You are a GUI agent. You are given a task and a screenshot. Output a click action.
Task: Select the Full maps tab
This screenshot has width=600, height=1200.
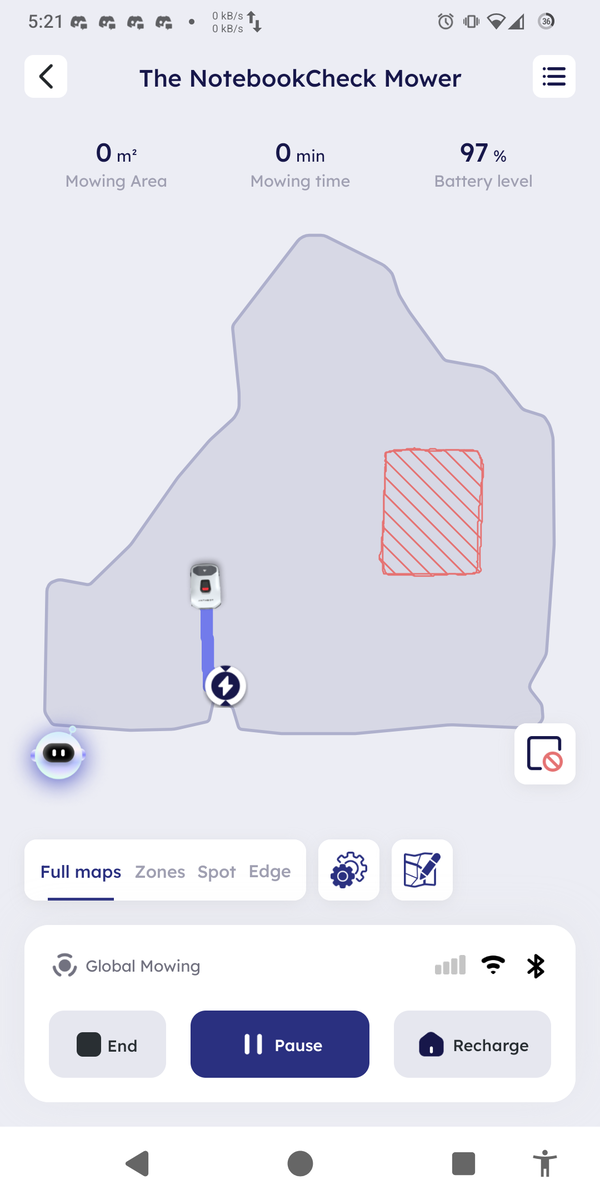[x=81, y=872]
